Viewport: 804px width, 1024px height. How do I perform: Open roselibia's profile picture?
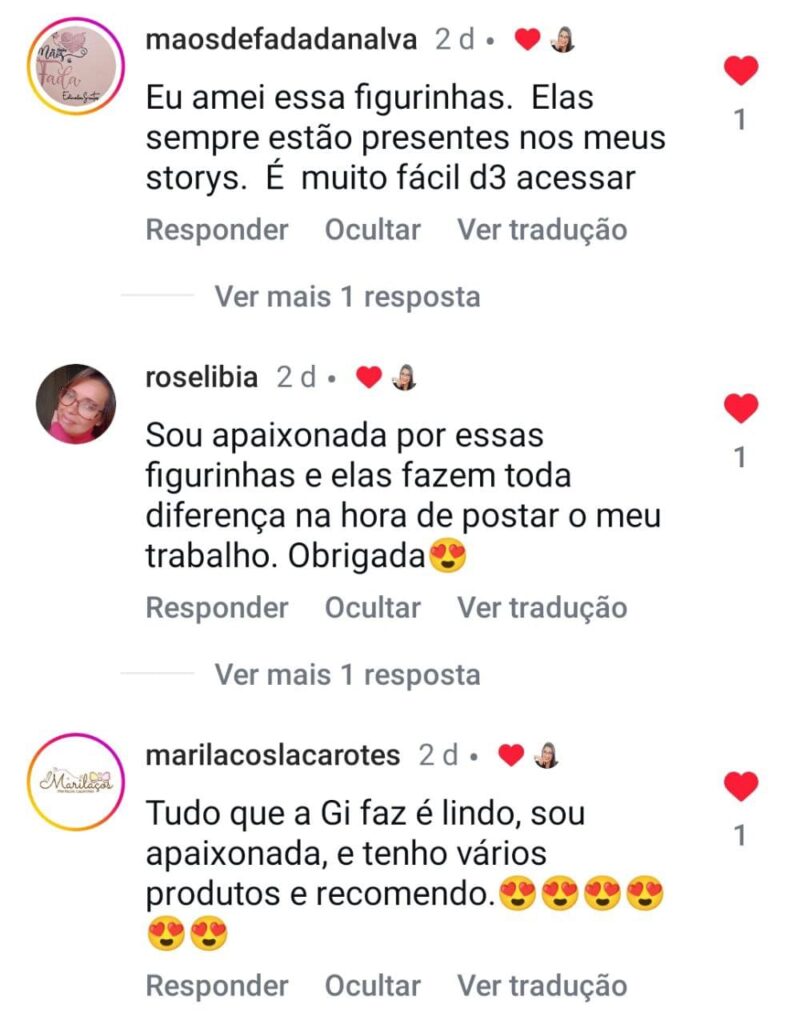tap(75, 403)
